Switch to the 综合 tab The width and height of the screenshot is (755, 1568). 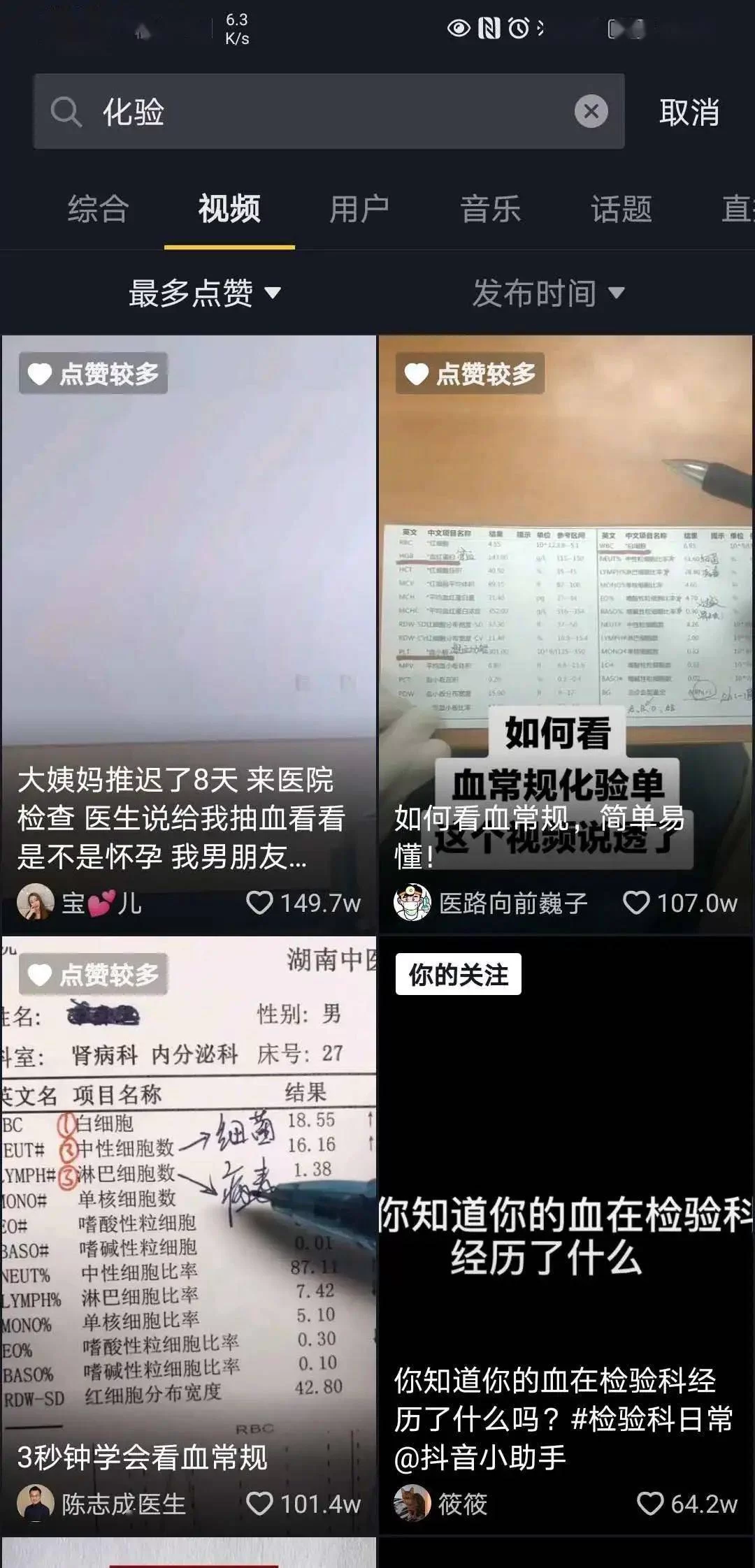click(99, 209)
